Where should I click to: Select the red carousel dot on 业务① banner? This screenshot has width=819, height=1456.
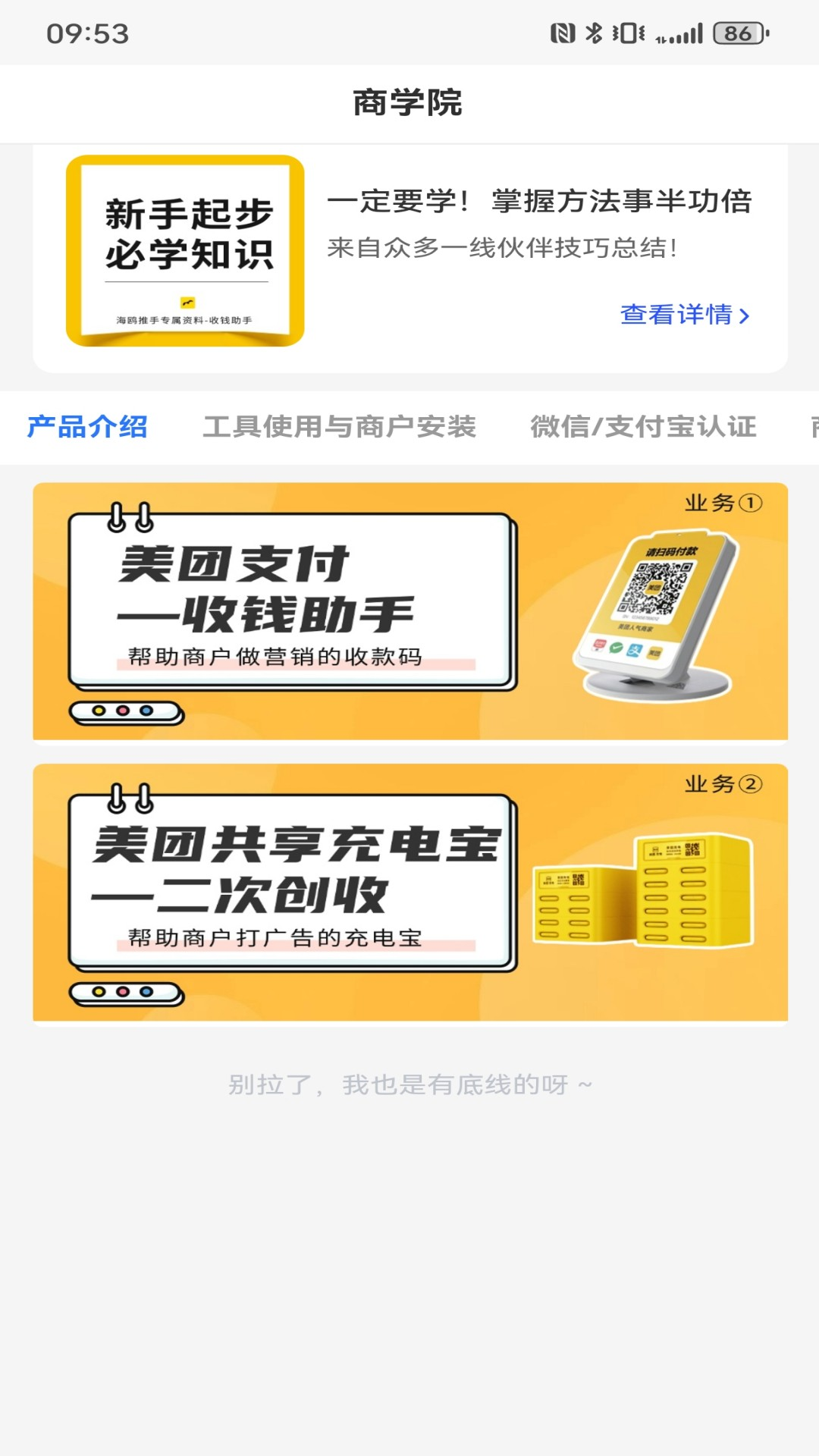coord(123,711)
